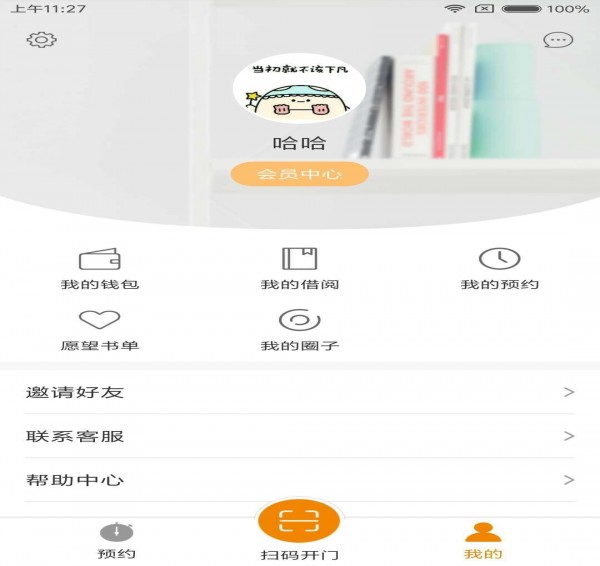Open the messages chat bubble icon
Image resolution: width=600 pixels, height=566 pixels.
pos(558,40)
